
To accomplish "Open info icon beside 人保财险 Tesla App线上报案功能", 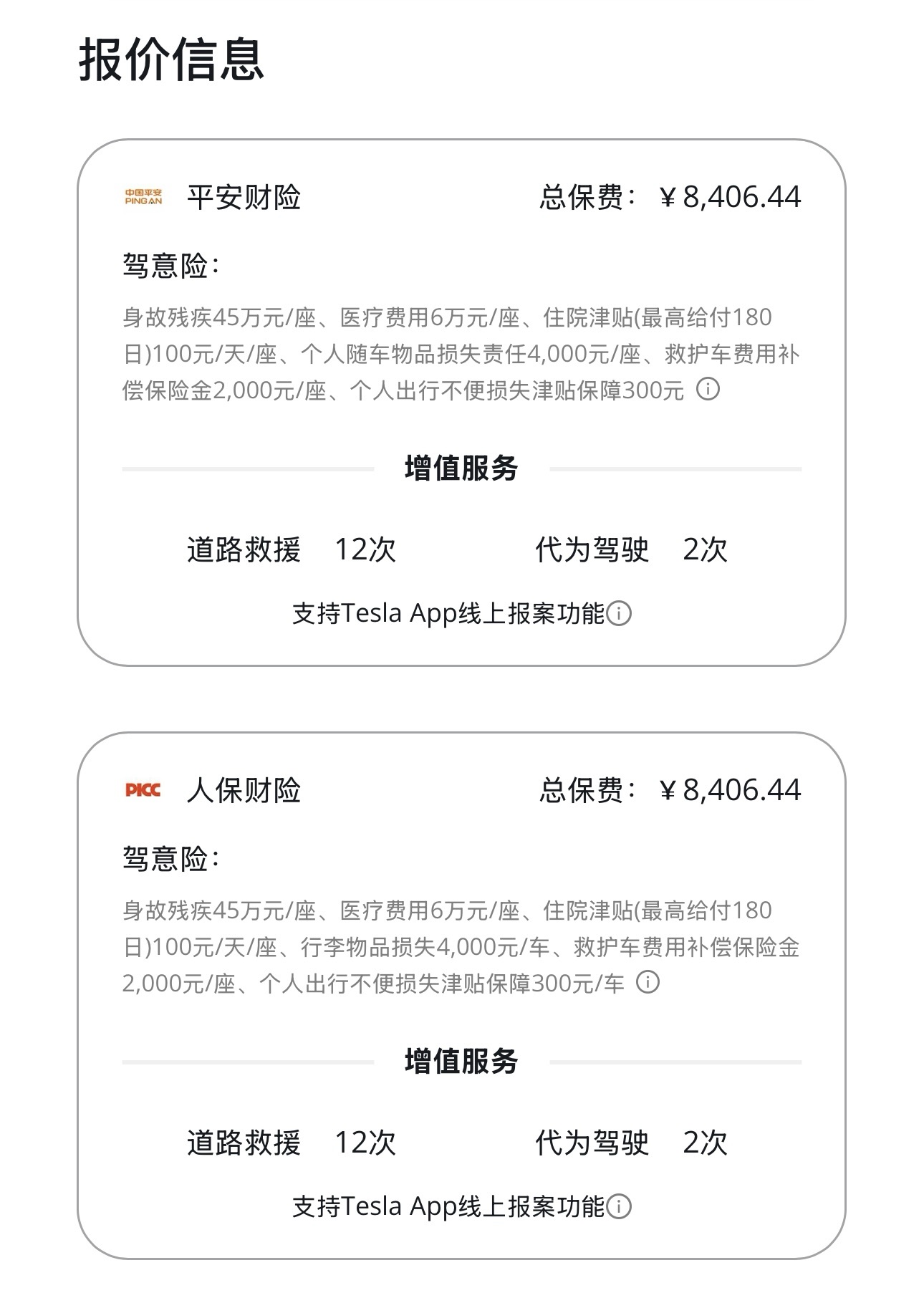I will pos(619,1206).
